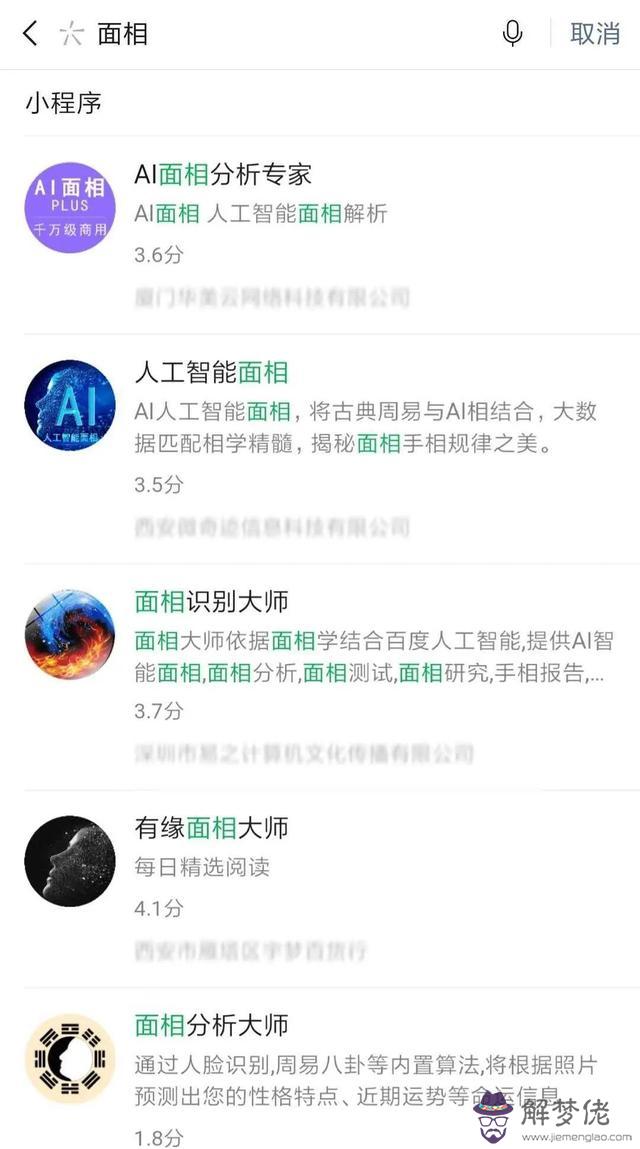Tap the search field containing 面相
640x1149 pixels.
280,33
